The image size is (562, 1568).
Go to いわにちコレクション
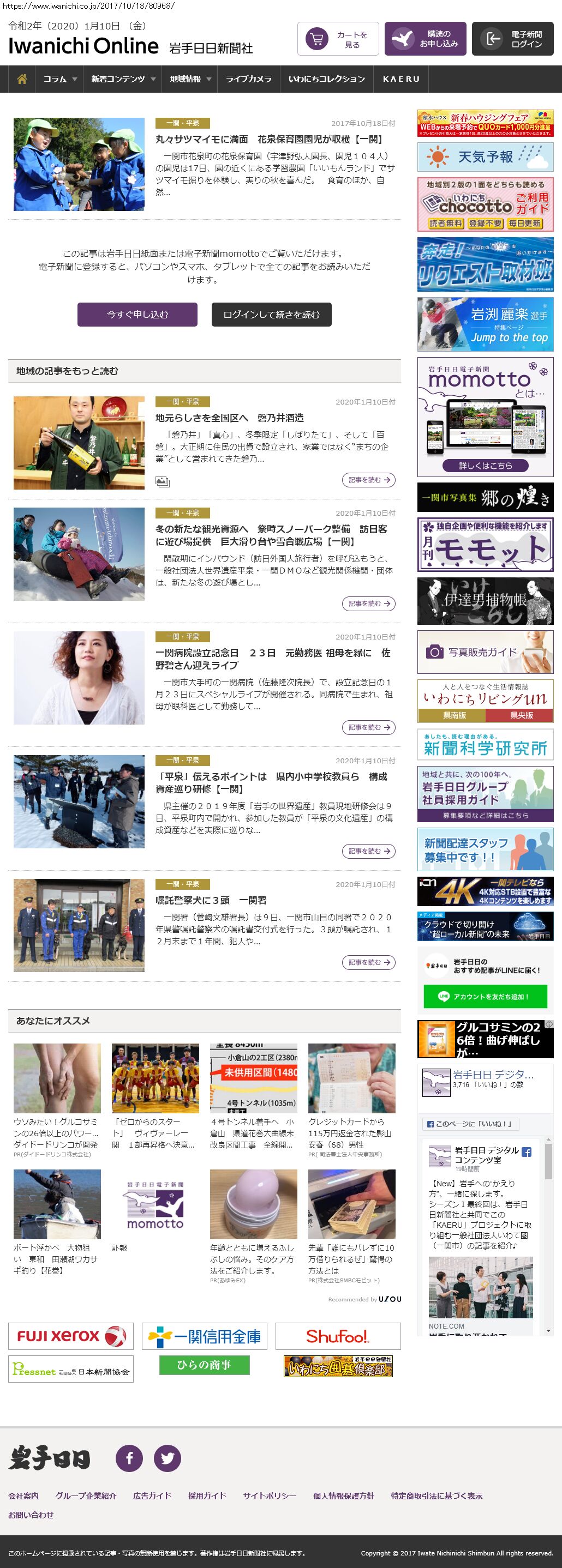point(326,79)
